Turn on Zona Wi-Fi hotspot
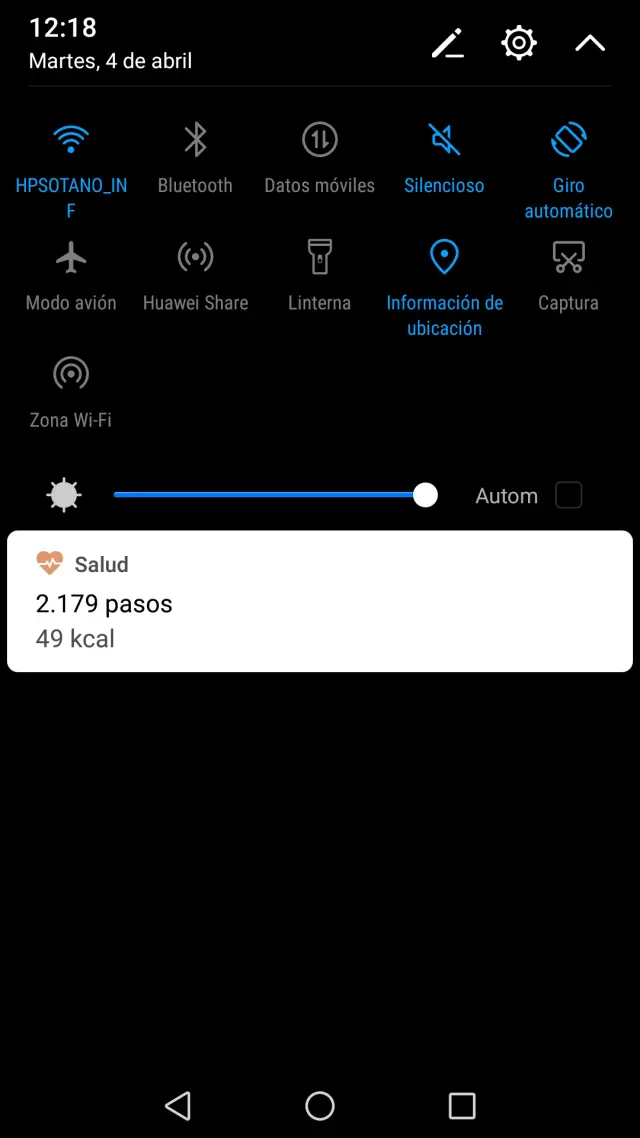 (x=71, y=375)
